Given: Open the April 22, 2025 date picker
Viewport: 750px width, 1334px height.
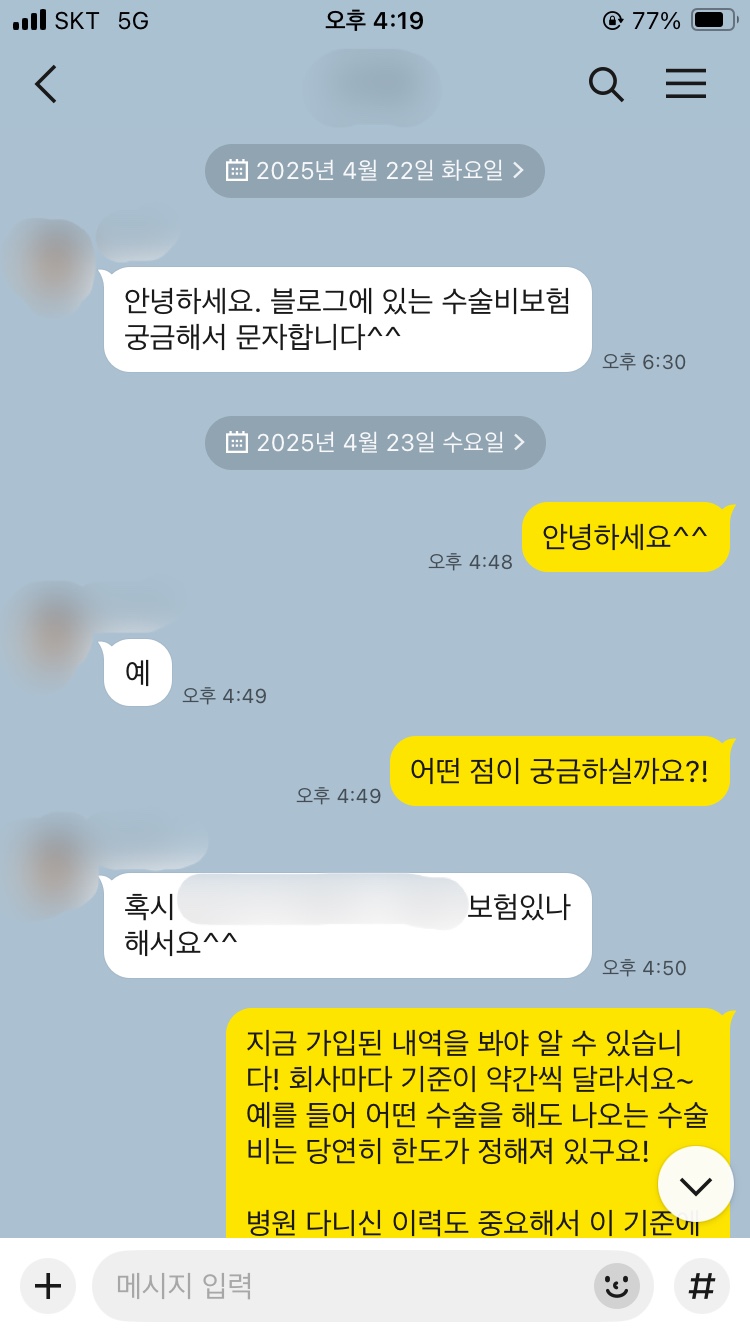Looking at the screenshot, I should pyautogui.click(x=375, y=170).
